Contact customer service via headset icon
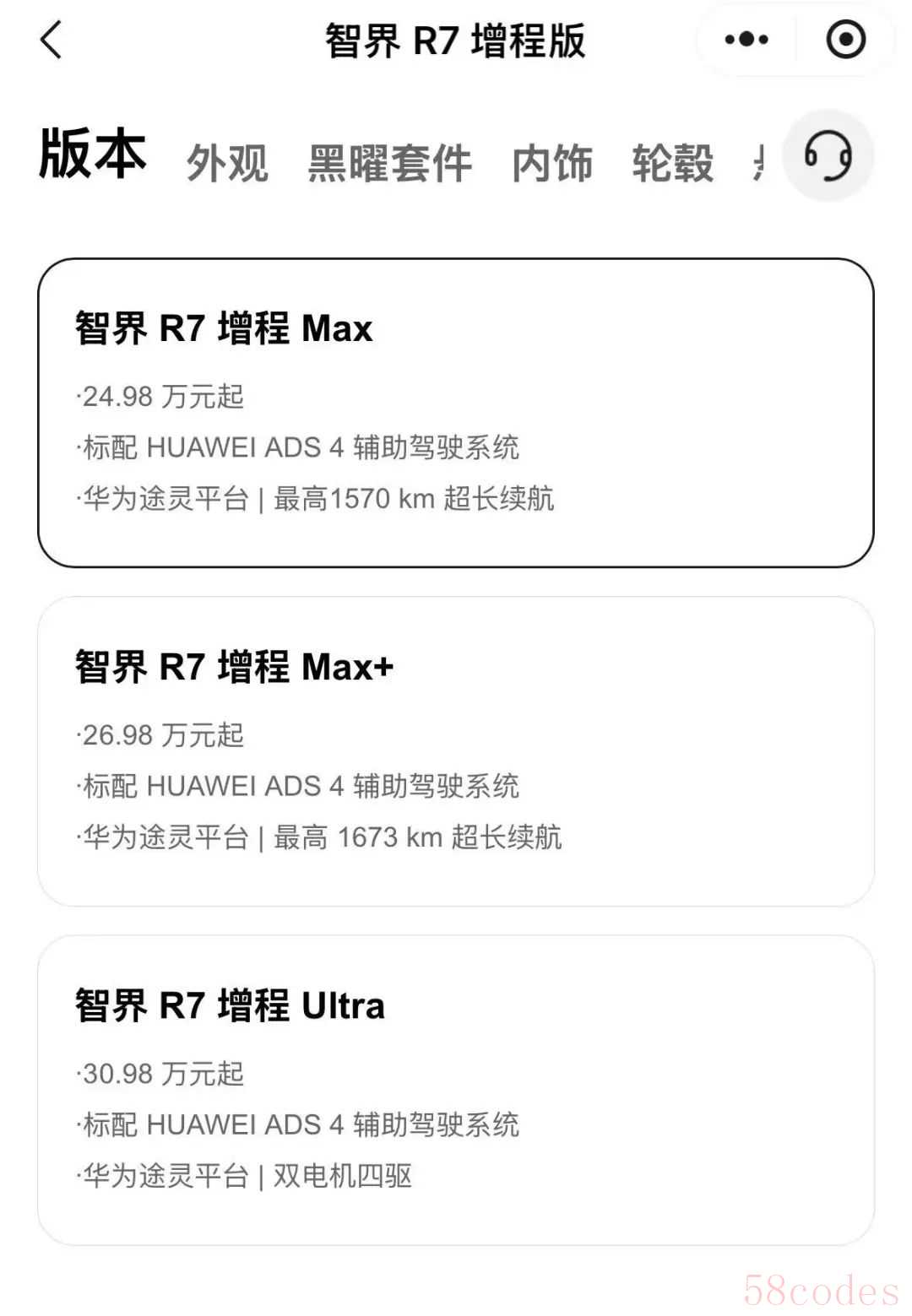 point(828,156)
